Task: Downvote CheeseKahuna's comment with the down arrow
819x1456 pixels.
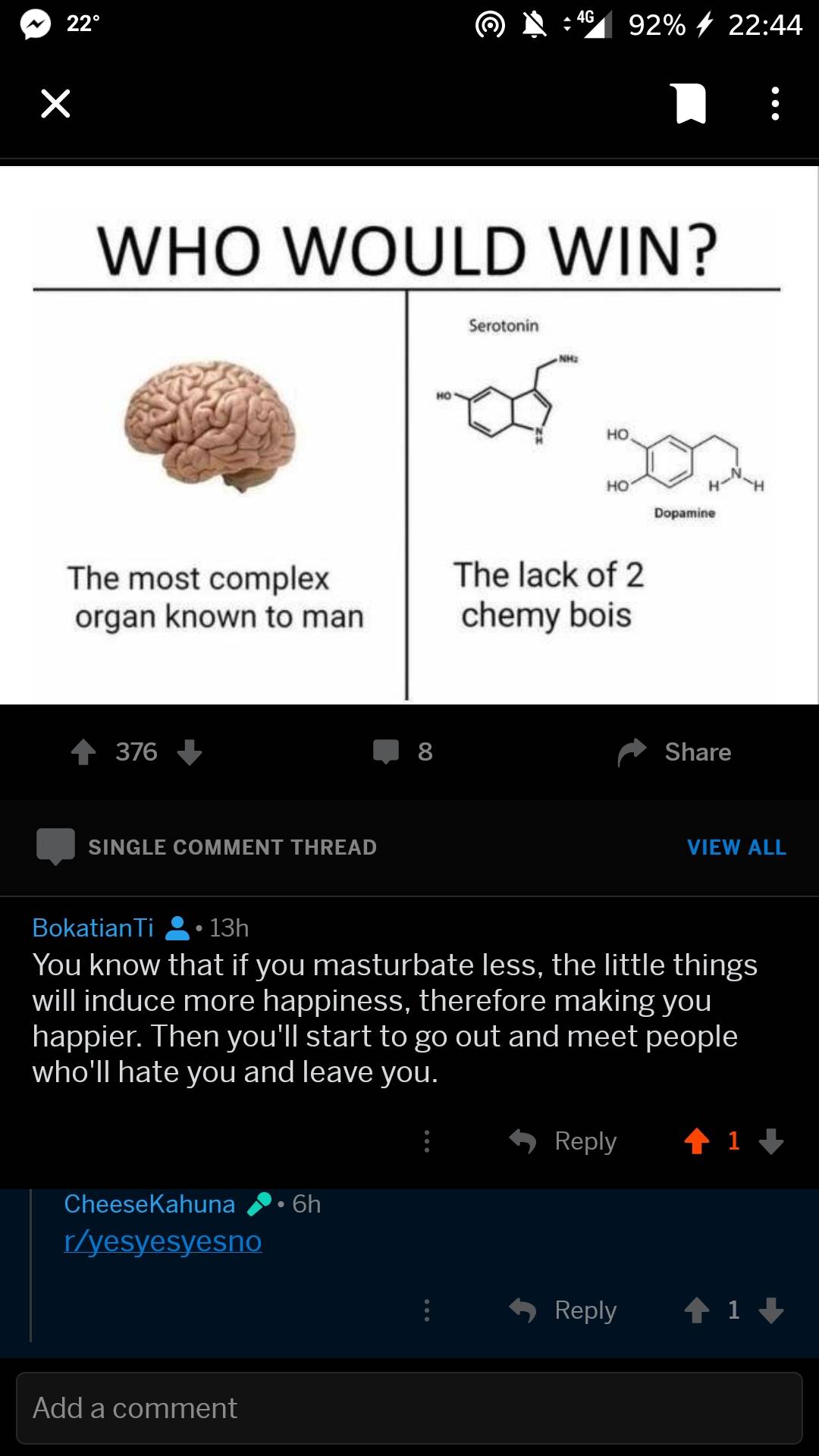Action: [x=771, y=1311]
